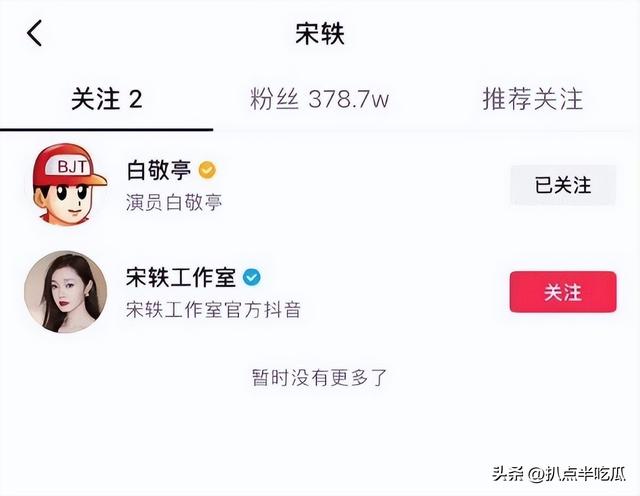Follow 宋轶工作室 with the red 关注 button
This screenshot has width=640, height=496.
tap(562, 292)
